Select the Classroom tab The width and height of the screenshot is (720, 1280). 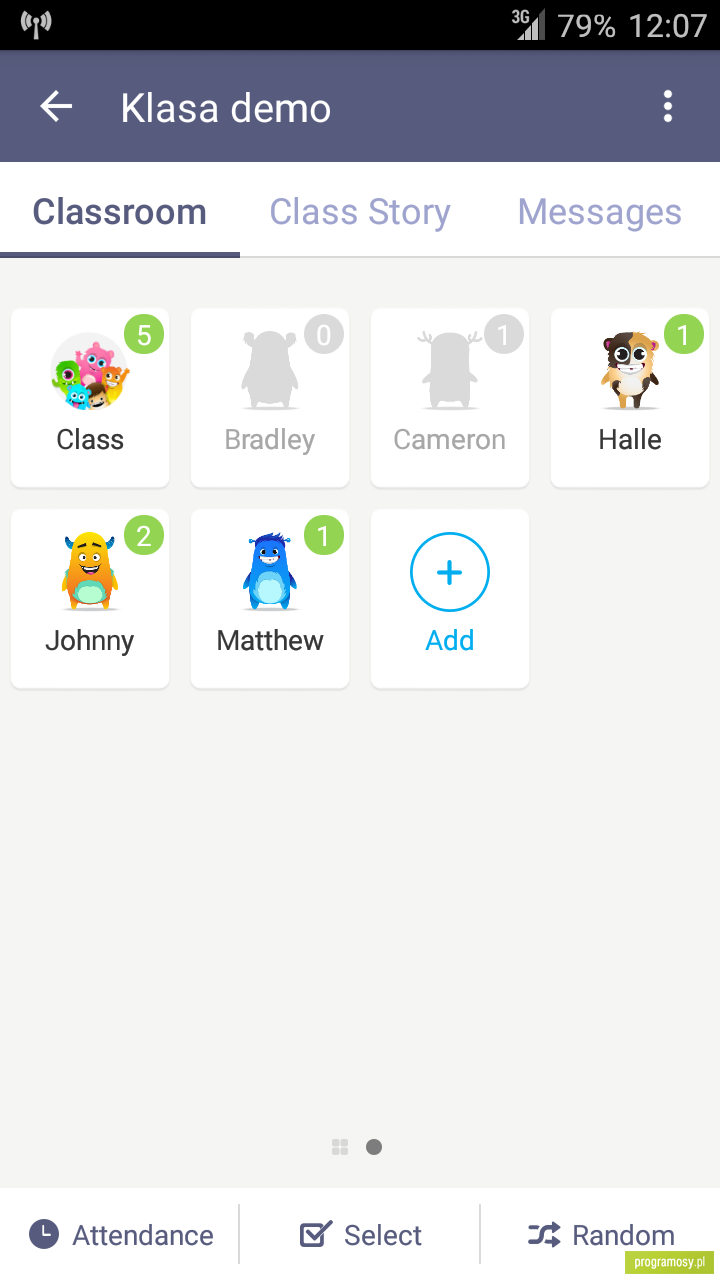coord(120,212)
